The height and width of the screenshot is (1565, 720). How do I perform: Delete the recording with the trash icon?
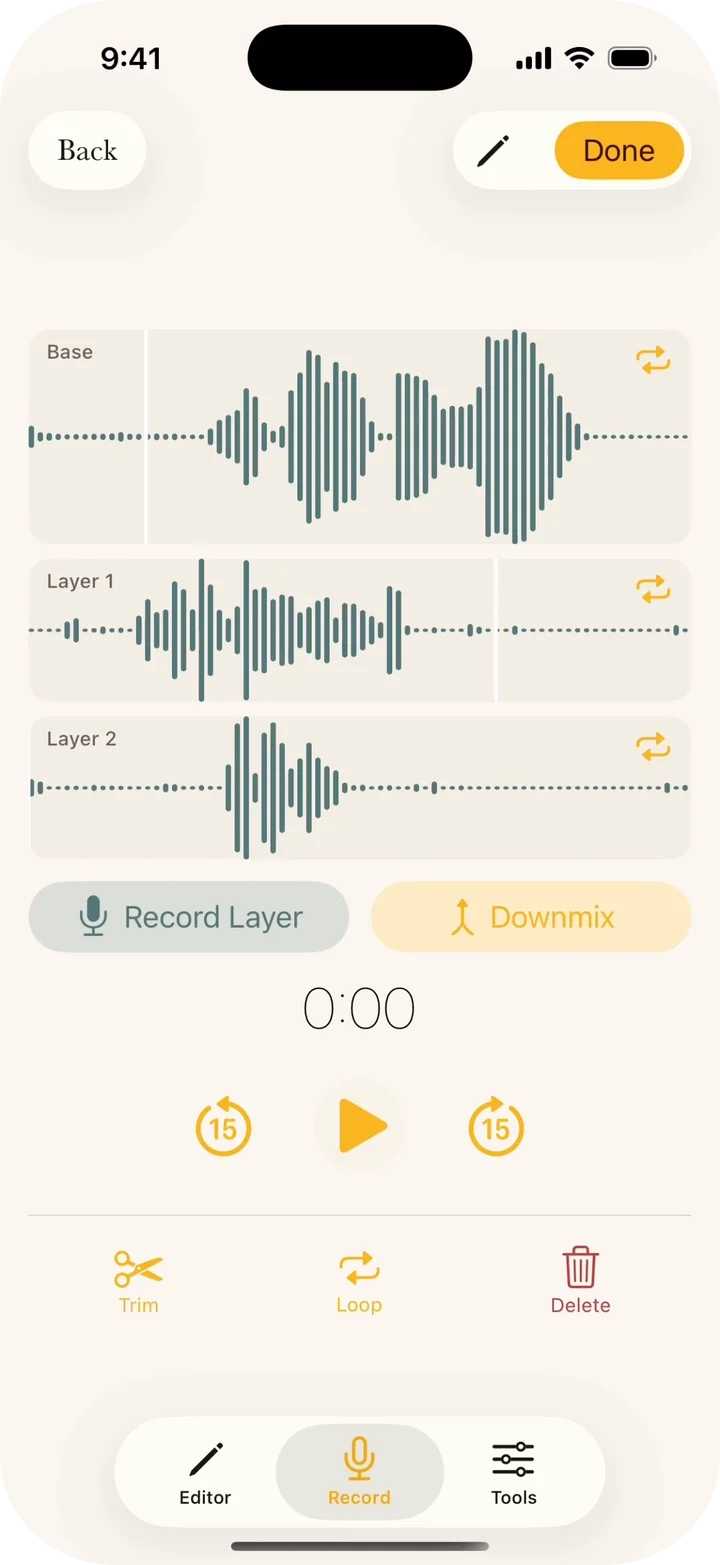point(581,1278)
